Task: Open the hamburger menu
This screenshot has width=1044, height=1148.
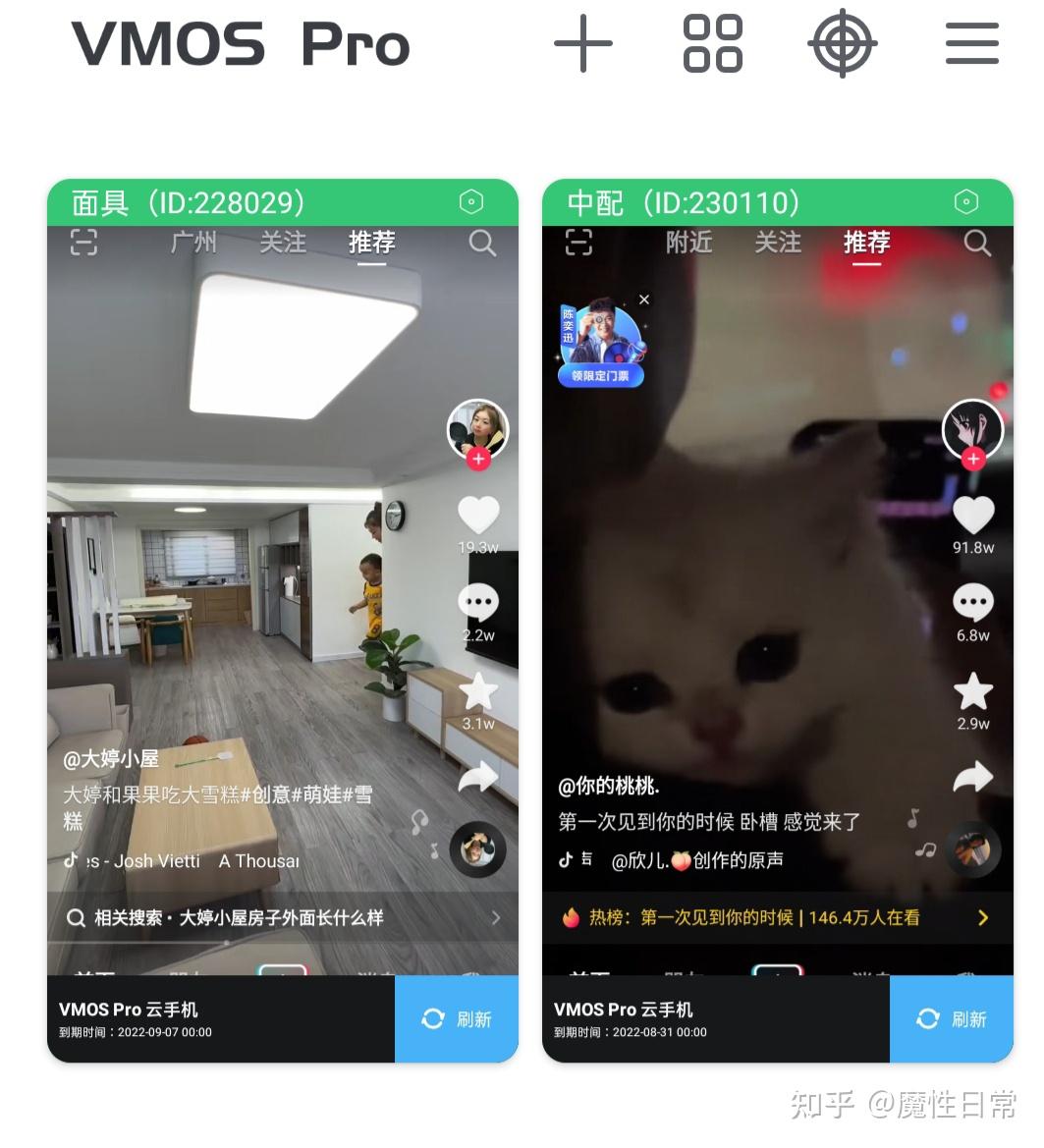Action: click(971, 44)
